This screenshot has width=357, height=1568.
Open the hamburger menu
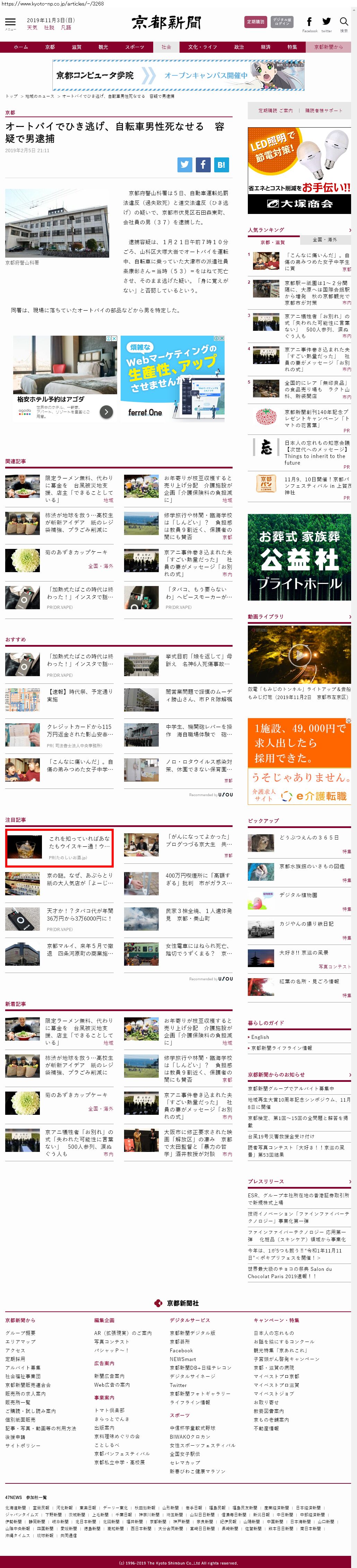pos(10,22)
